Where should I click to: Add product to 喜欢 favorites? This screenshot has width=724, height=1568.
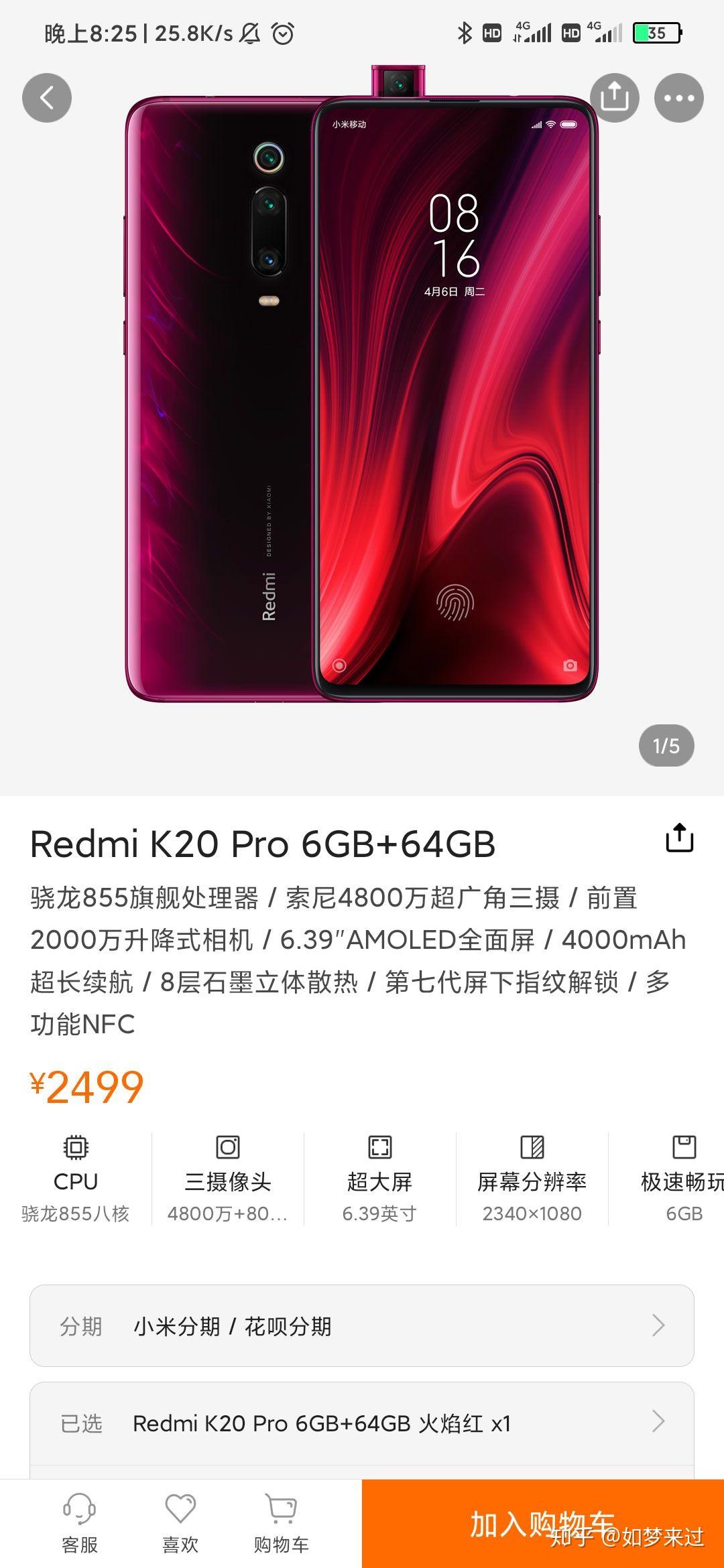[x=180, y=1523]
